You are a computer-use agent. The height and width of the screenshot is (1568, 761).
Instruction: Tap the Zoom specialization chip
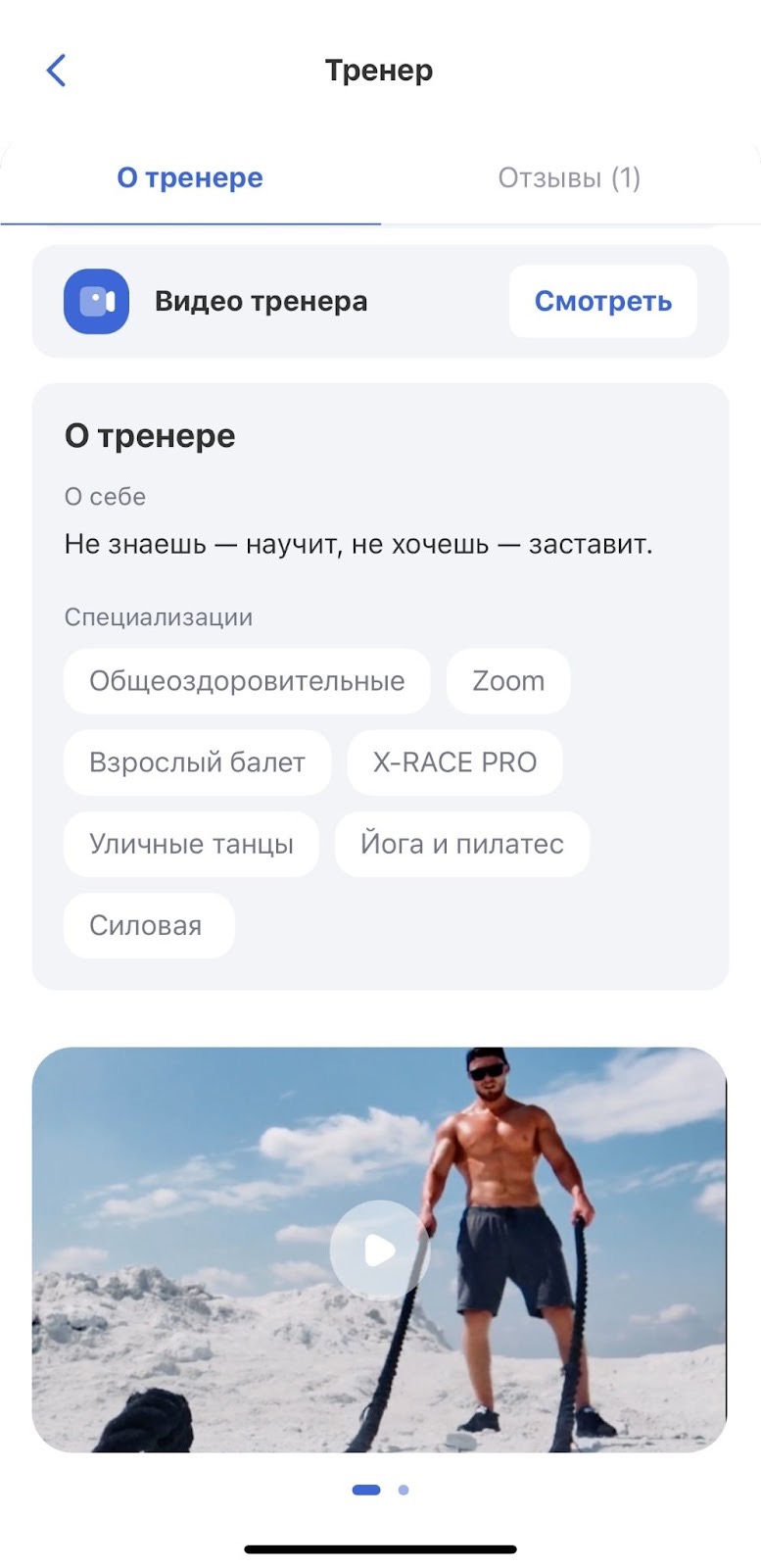(507, 681)
